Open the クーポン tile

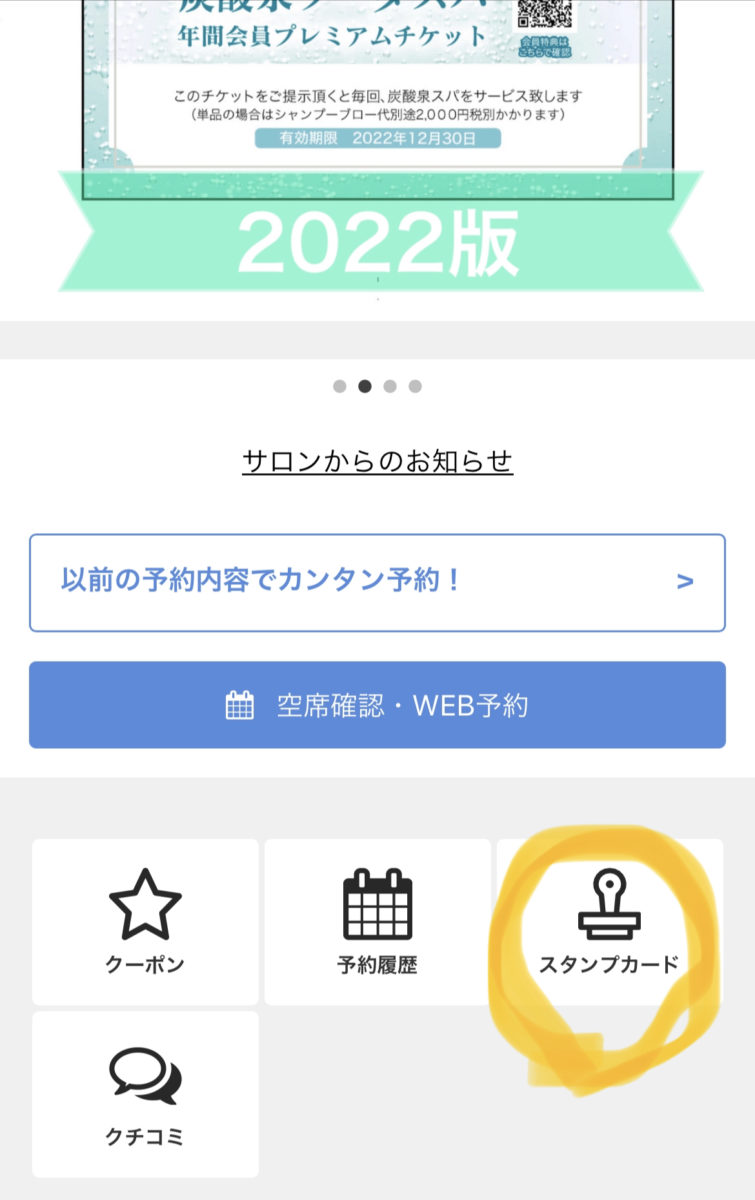(145, 922)
